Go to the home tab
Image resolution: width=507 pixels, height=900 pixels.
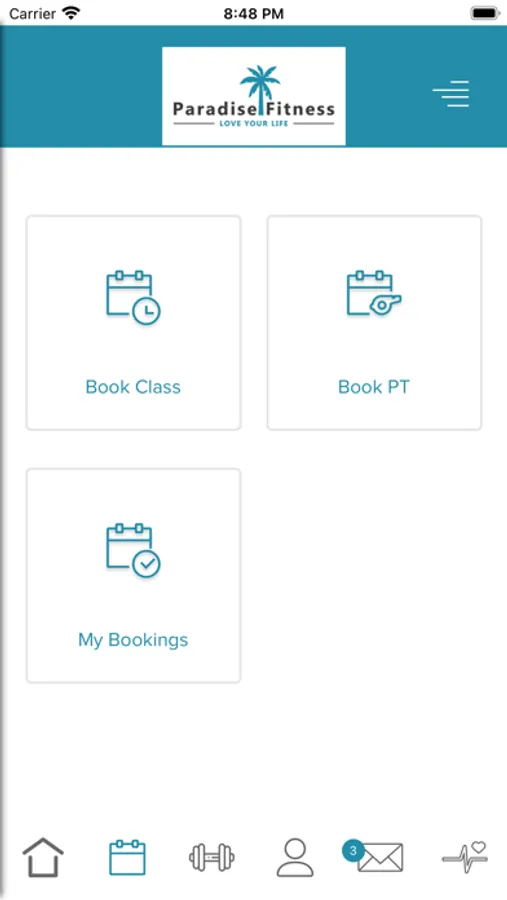43,858
